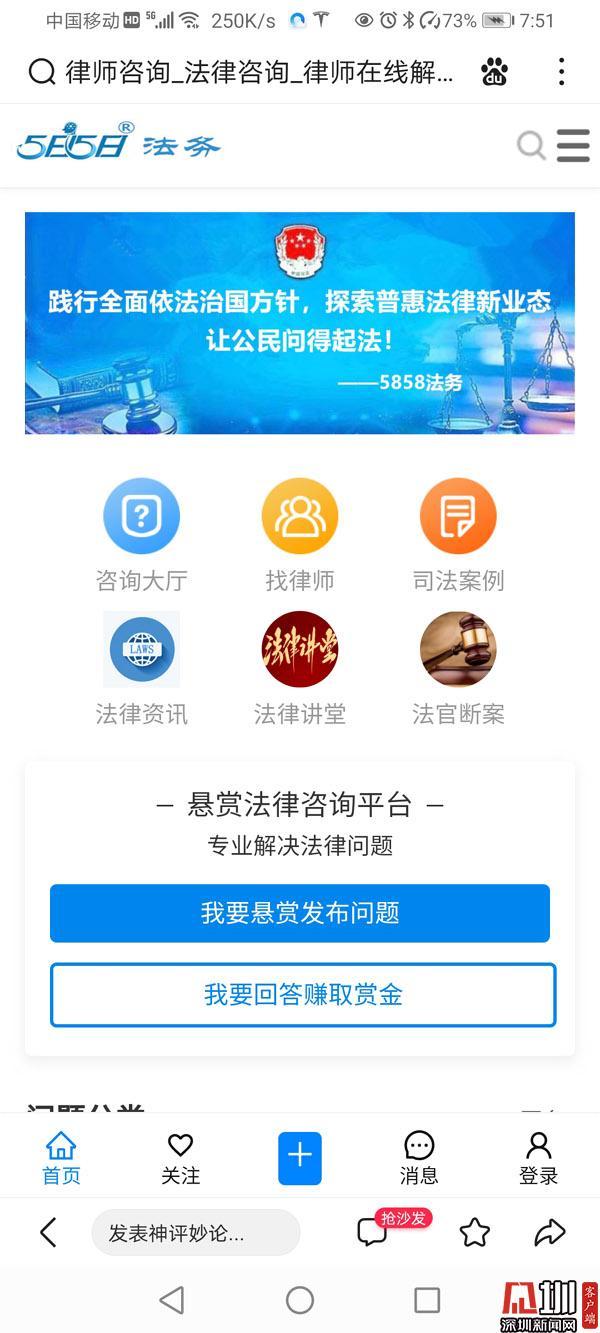Tap 我要悬赏发布问题 button
Viewport: 600px width, 1333px height.
point(300,913)
